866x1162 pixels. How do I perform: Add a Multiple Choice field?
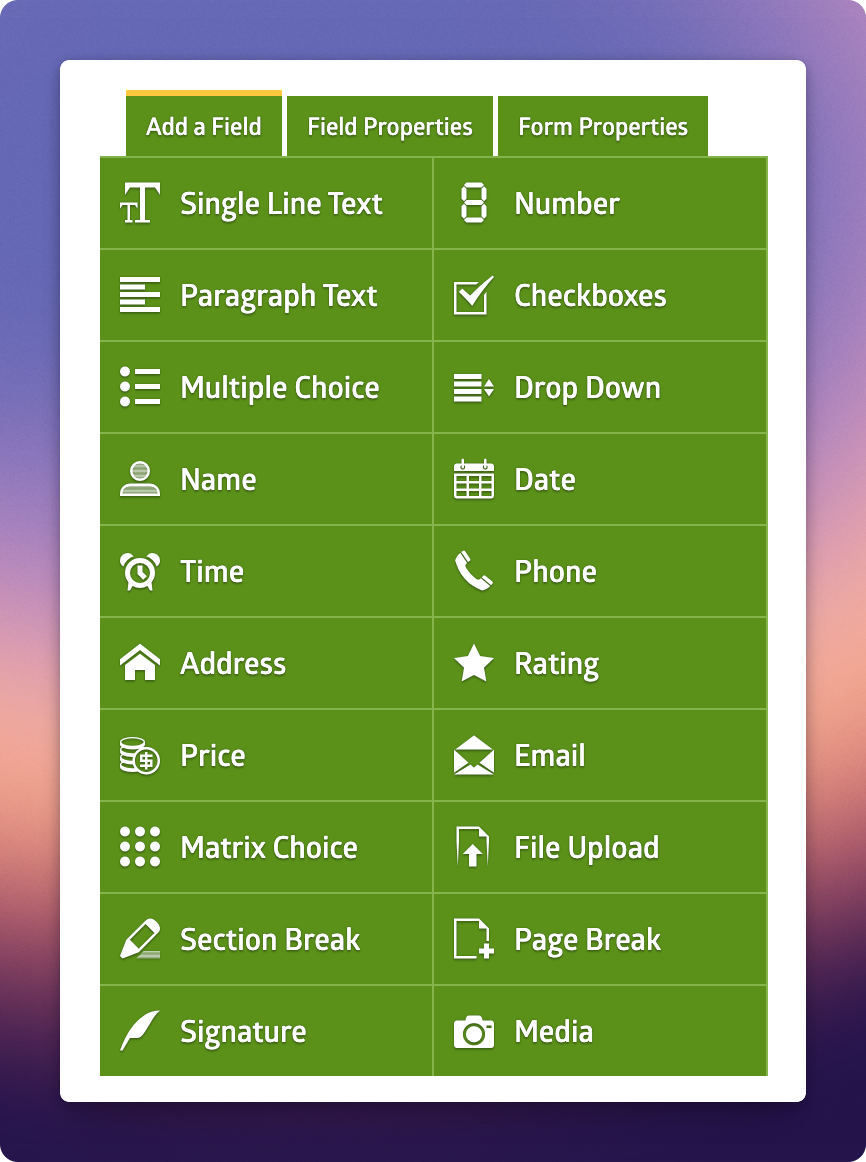(266, 388)
